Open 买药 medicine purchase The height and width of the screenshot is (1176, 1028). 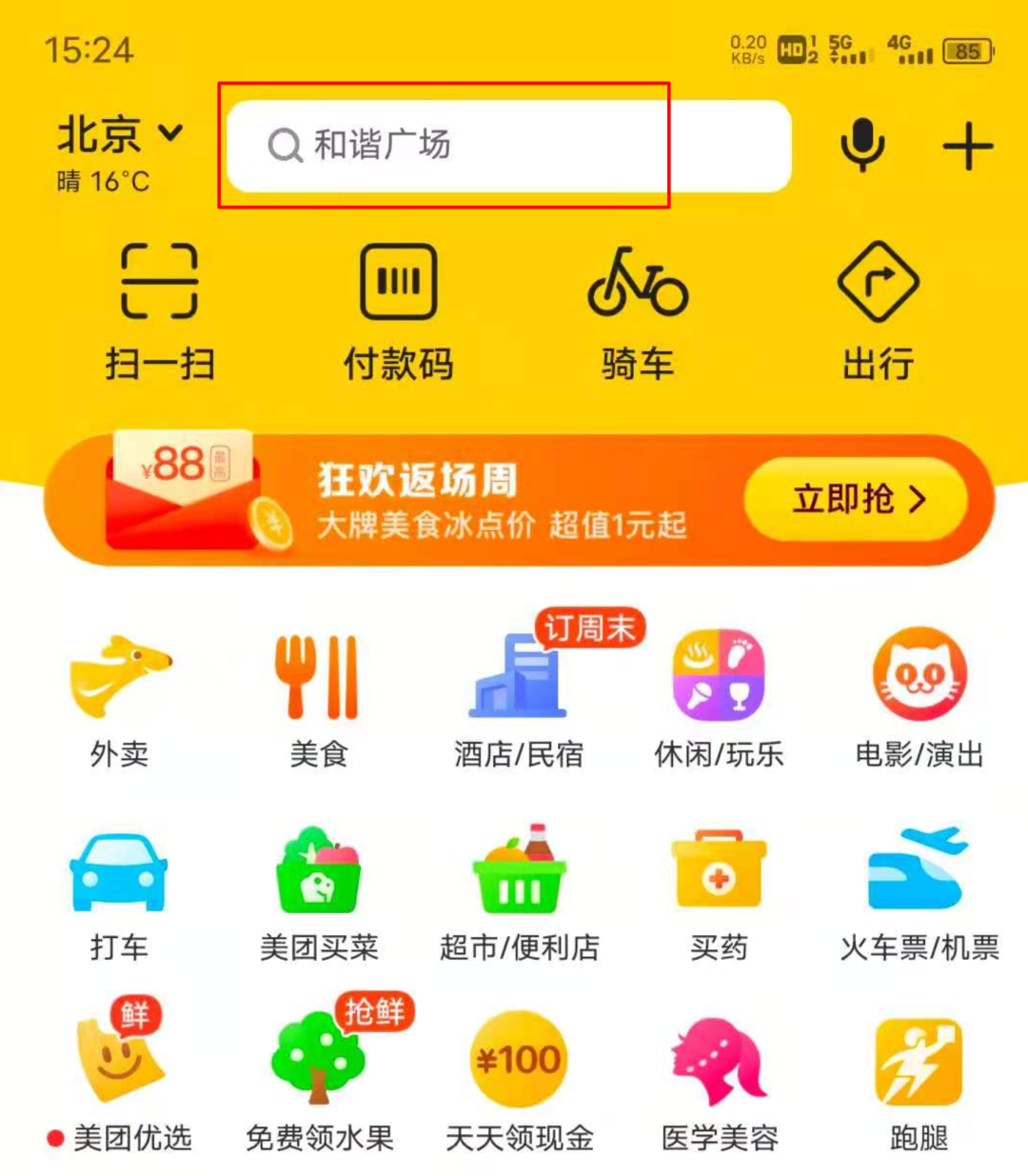[719, 893]
